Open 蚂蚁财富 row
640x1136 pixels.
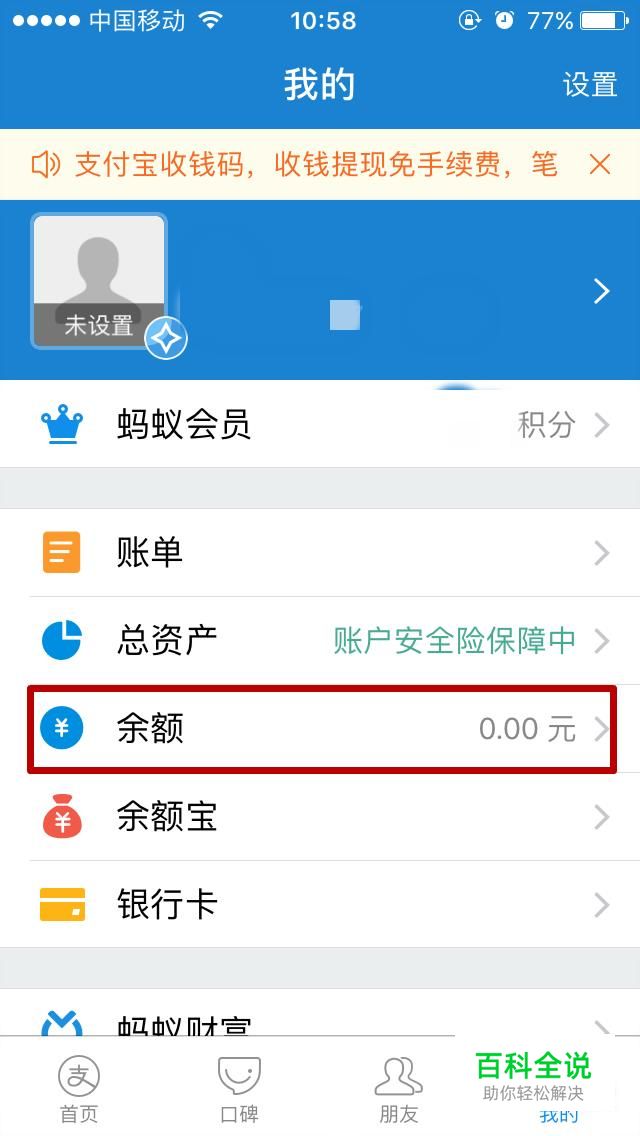[x=320, y=1014]
